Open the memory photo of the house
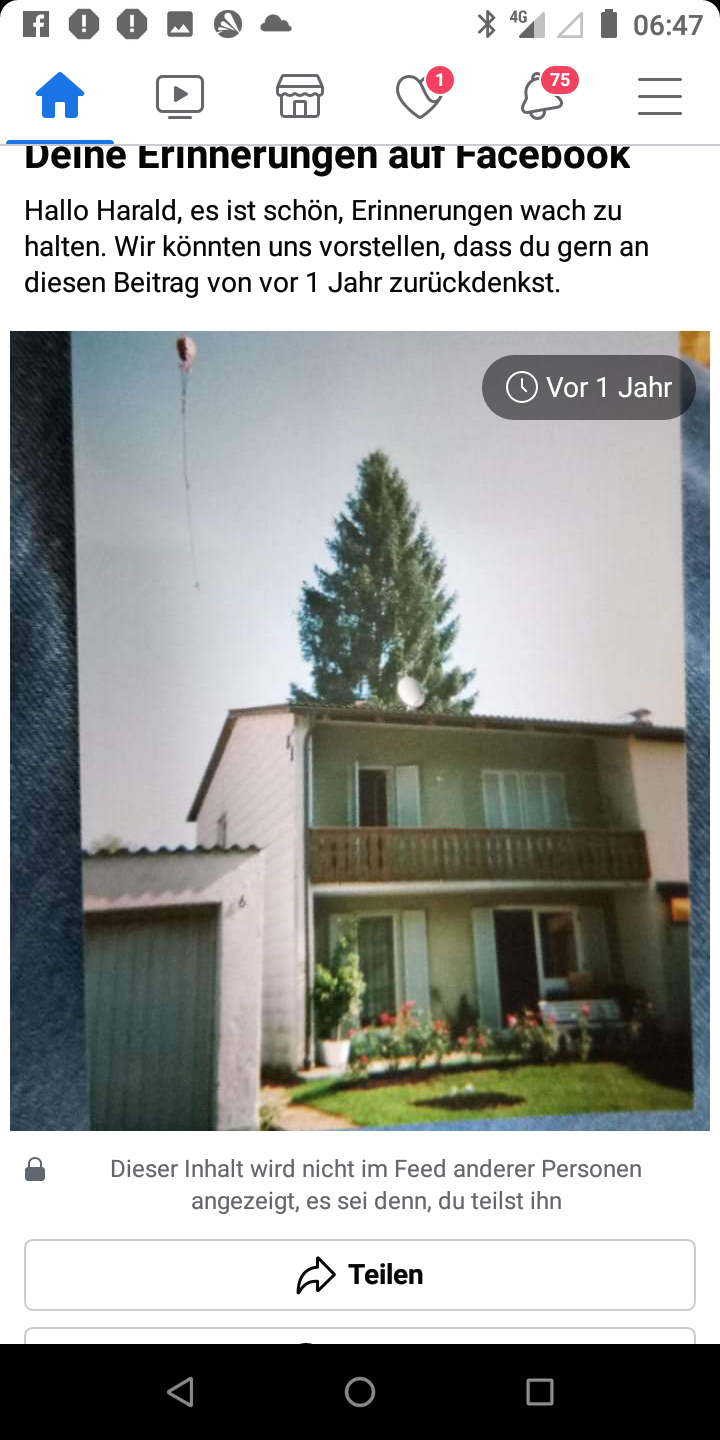Image resolution: width=720 pixels, height=1440 pixels. (360, 730)
